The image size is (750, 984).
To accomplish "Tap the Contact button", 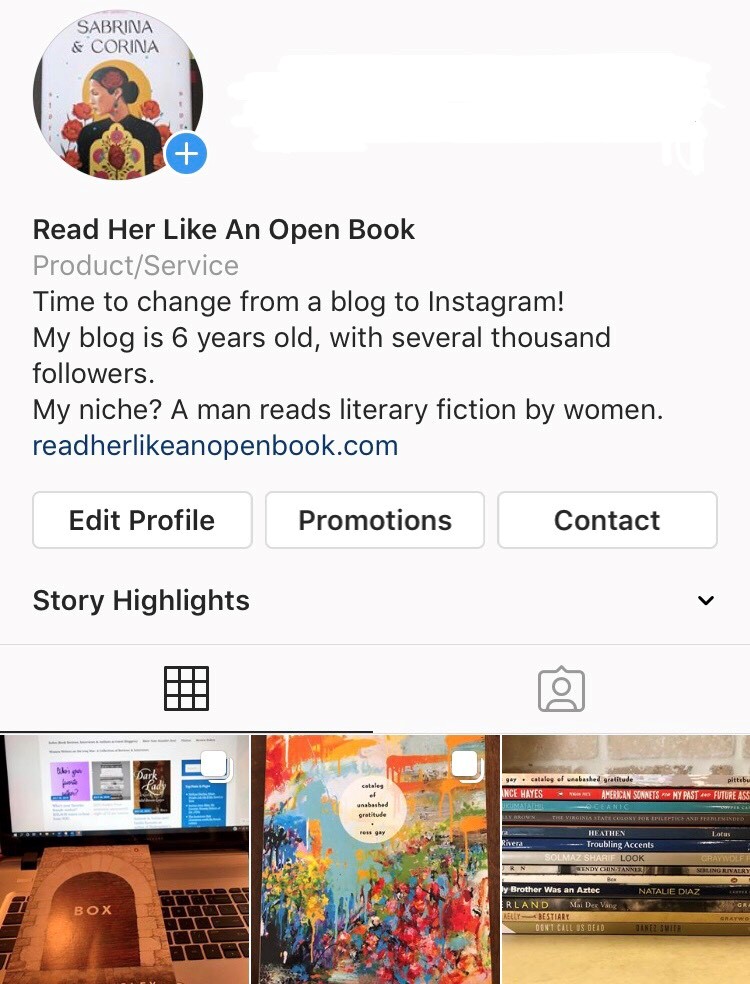I will point(607,520).
